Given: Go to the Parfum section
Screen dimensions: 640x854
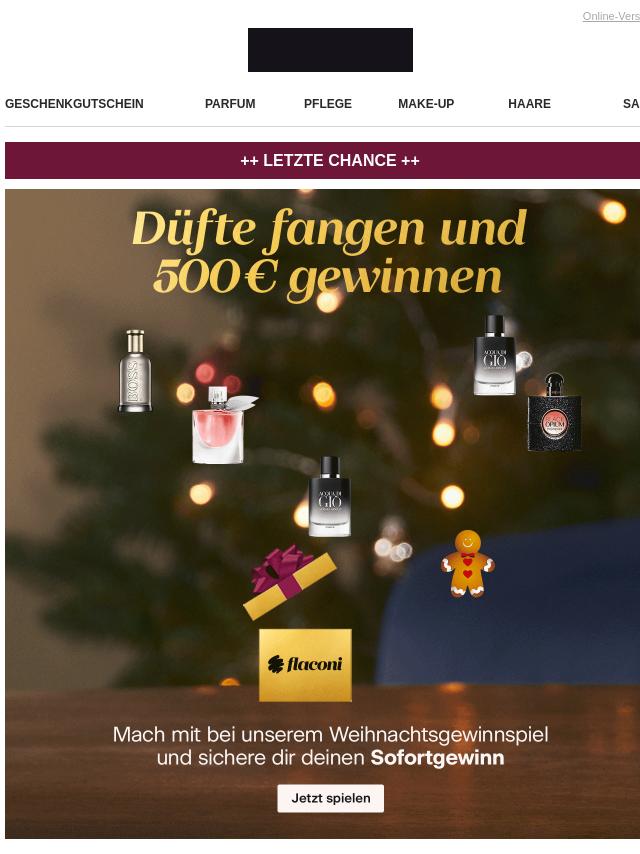Looking at the screenshot, I should (230, 104).
